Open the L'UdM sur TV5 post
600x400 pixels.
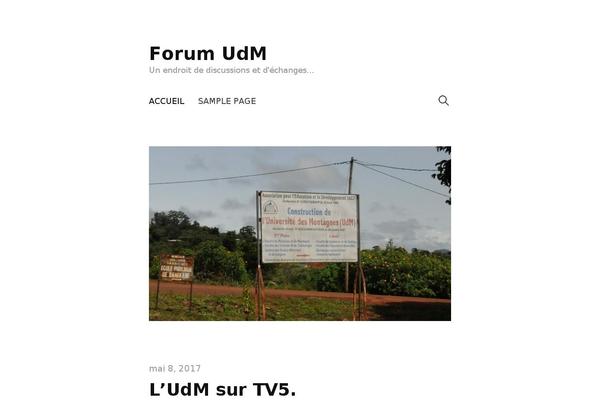(x=222, y=389)
